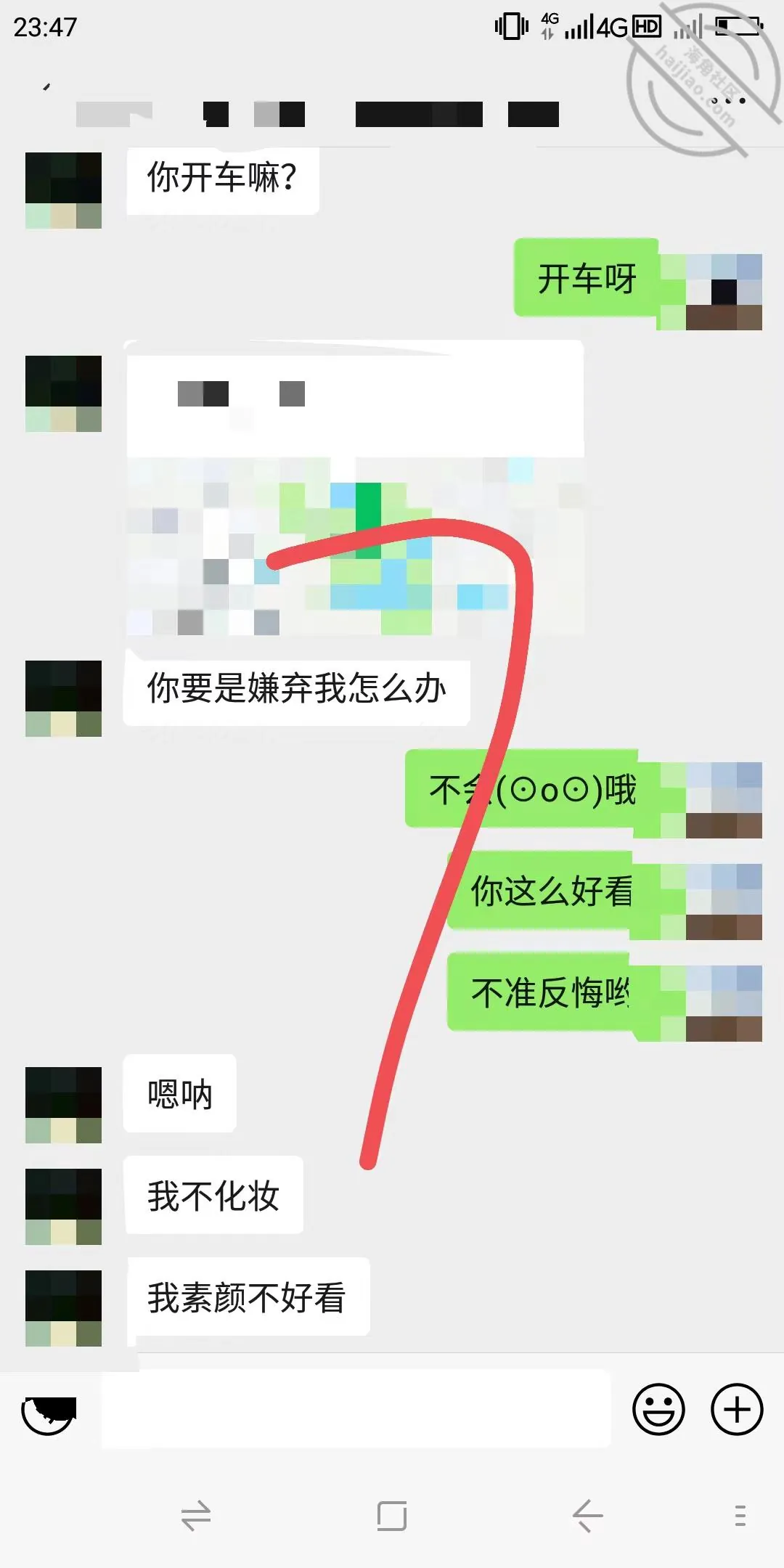784x1568 pixels.
Task: Tap the avatar next to 开车呀
Action: (724, 292)
